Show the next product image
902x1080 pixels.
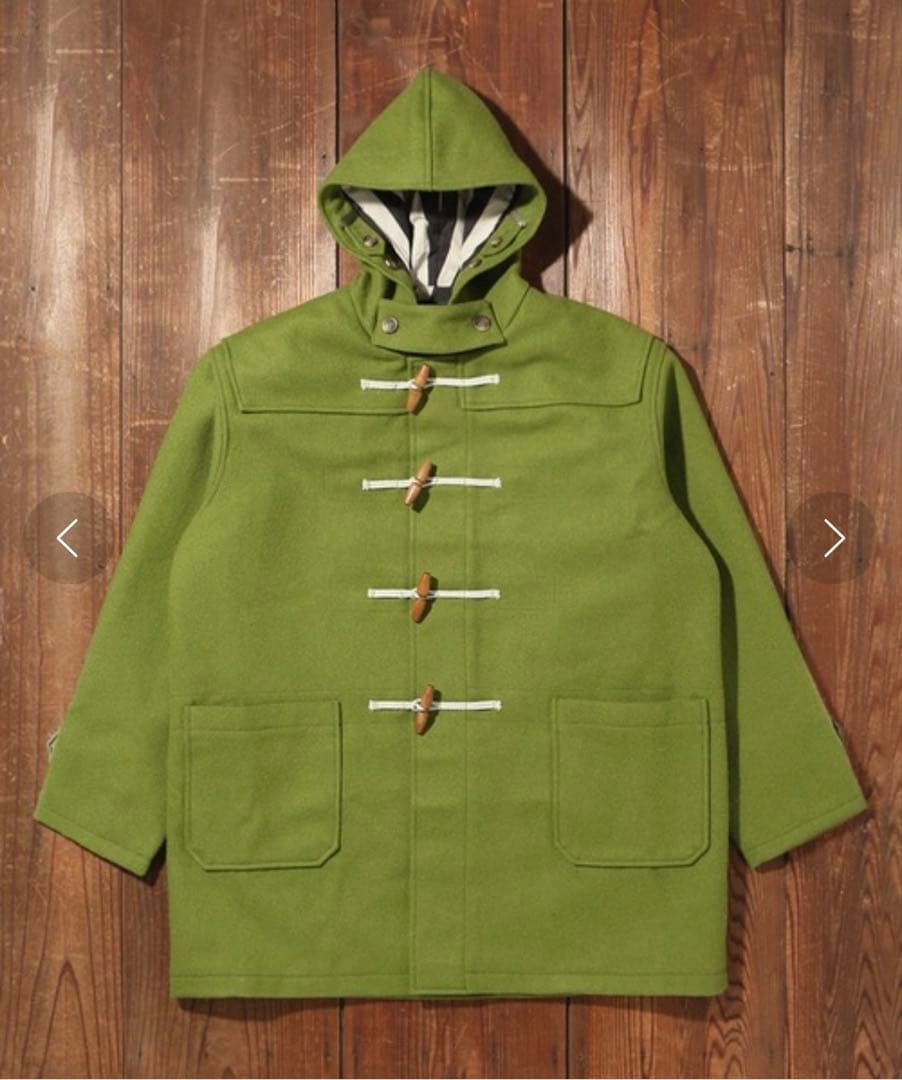coord(833,538)
